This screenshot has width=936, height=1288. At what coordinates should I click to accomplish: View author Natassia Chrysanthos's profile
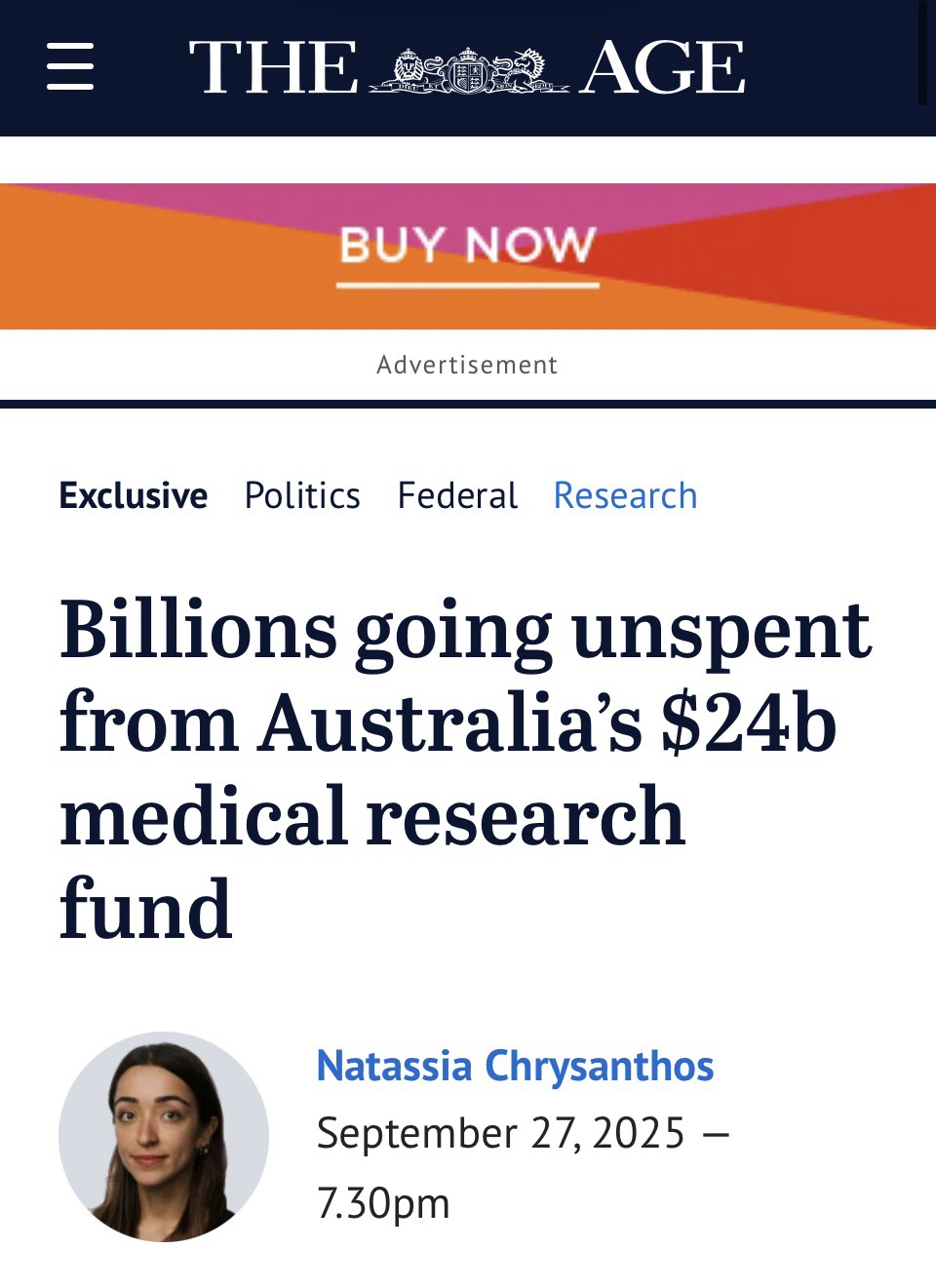coord(515,1066)
